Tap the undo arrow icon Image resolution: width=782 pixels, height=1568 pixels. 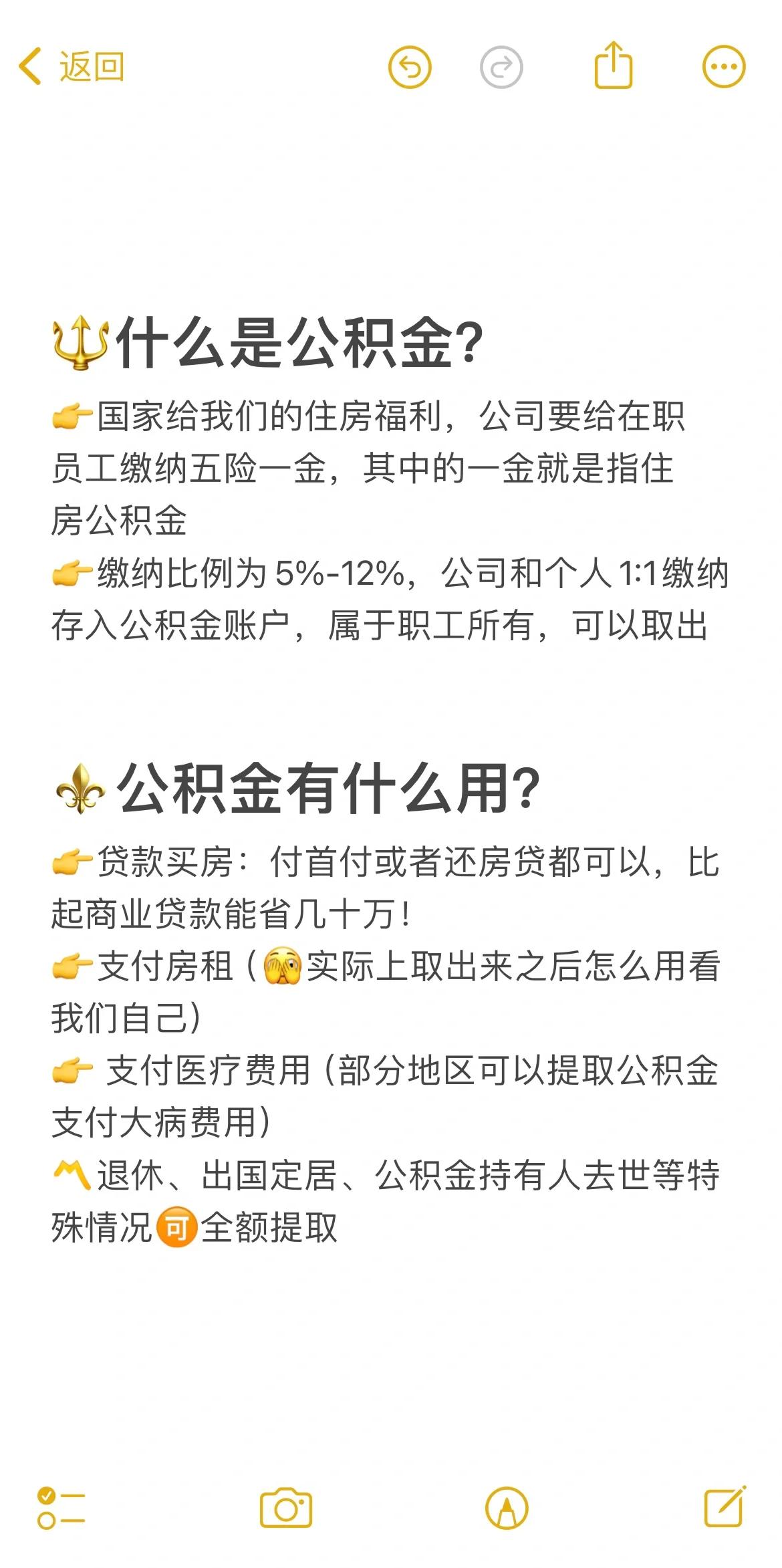411,66
